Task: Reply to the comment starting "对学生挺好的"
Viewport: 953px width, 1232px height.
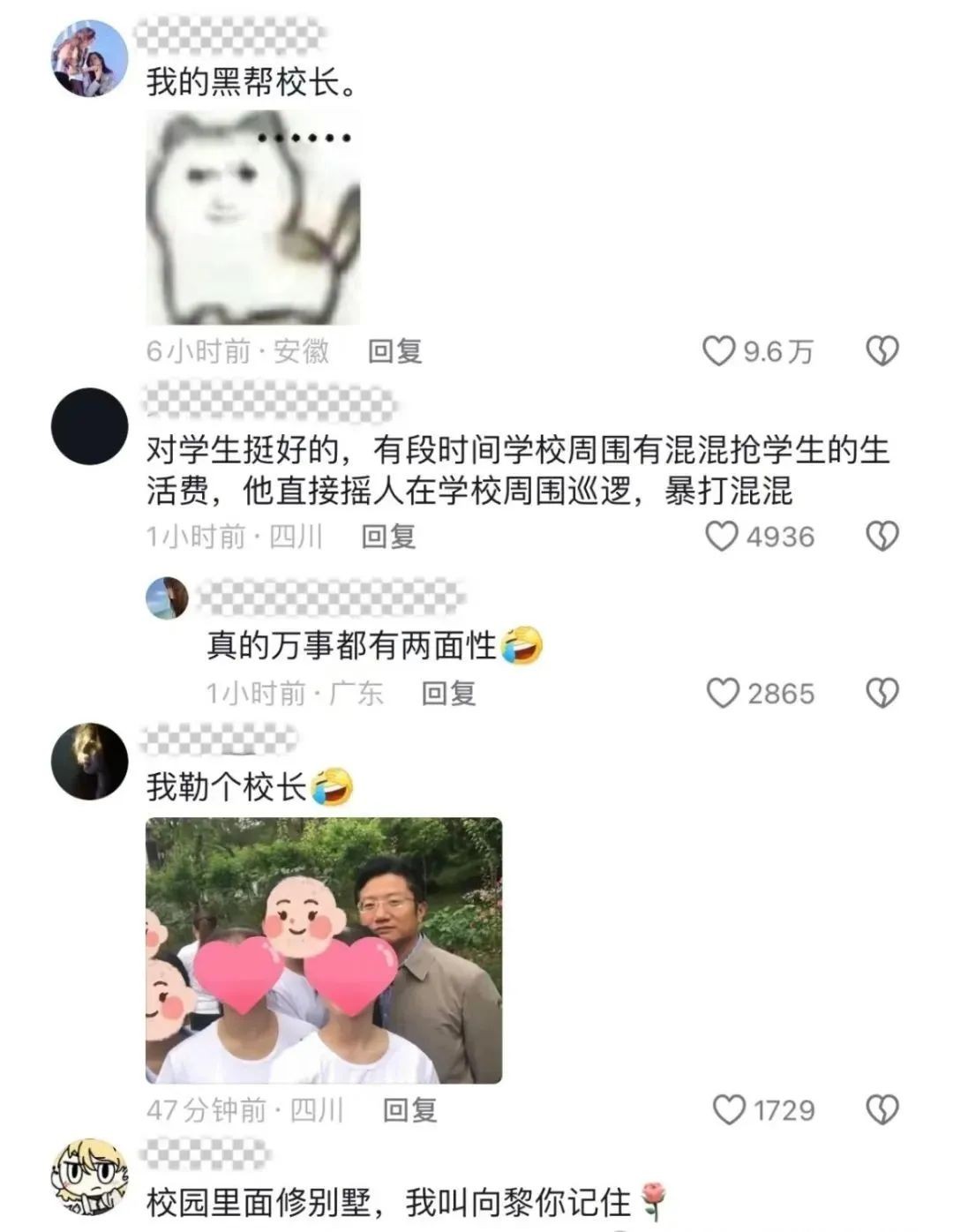Action: pos(388,537)
